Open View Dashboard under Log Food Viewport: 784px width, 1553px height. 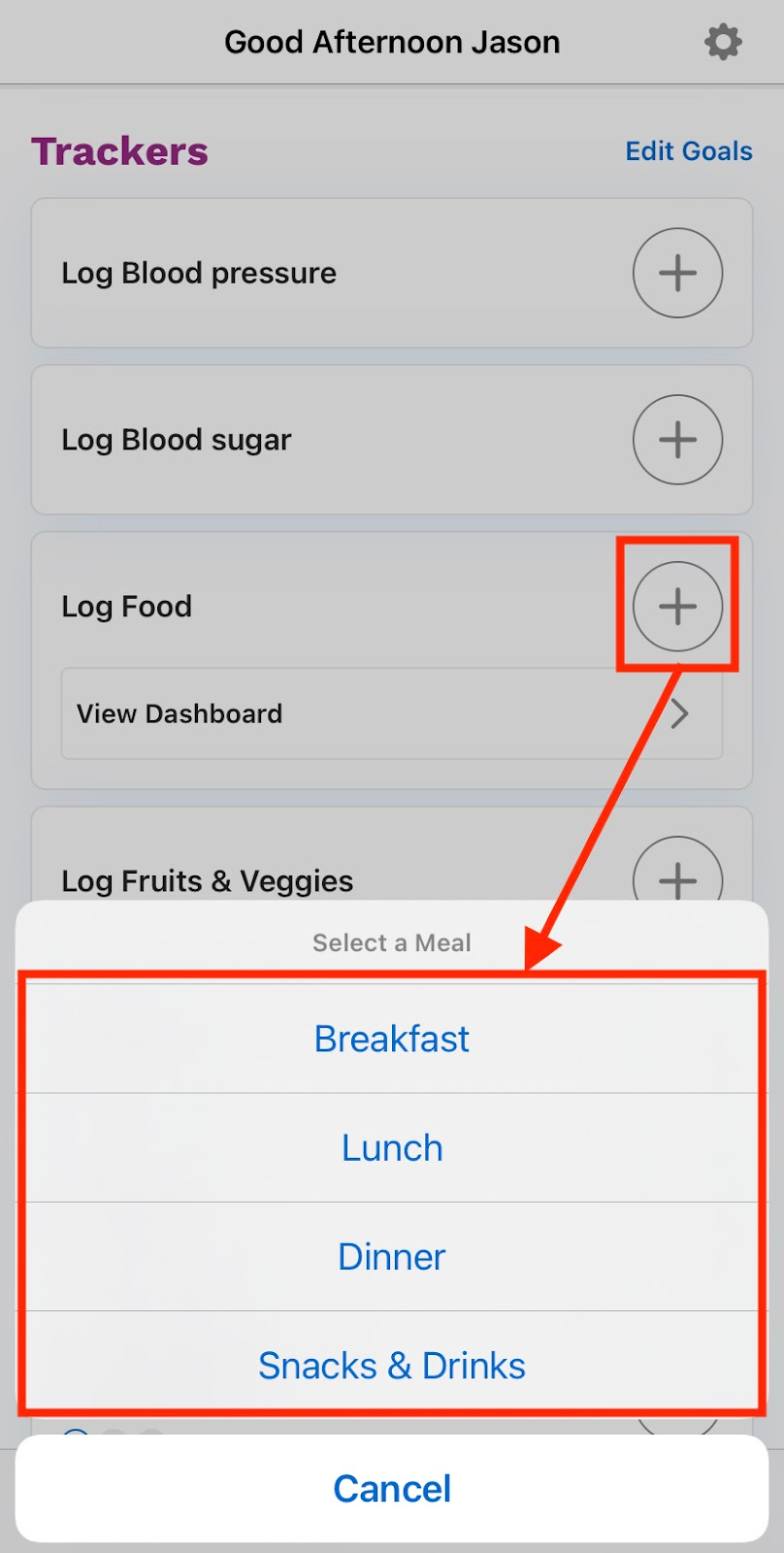pos(392,713)
